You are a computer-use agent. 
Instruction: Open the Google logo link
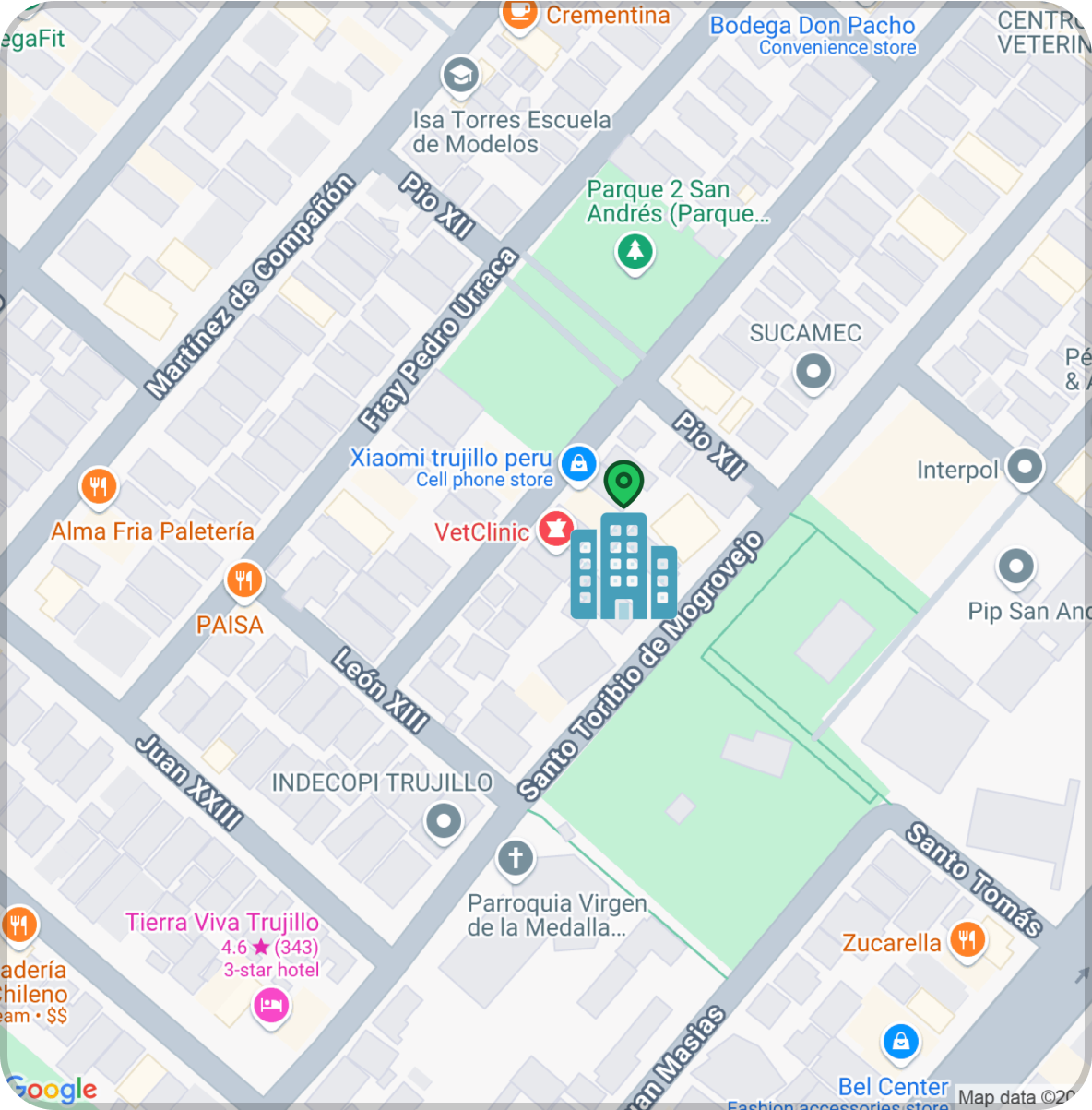tap(52, 1090)
